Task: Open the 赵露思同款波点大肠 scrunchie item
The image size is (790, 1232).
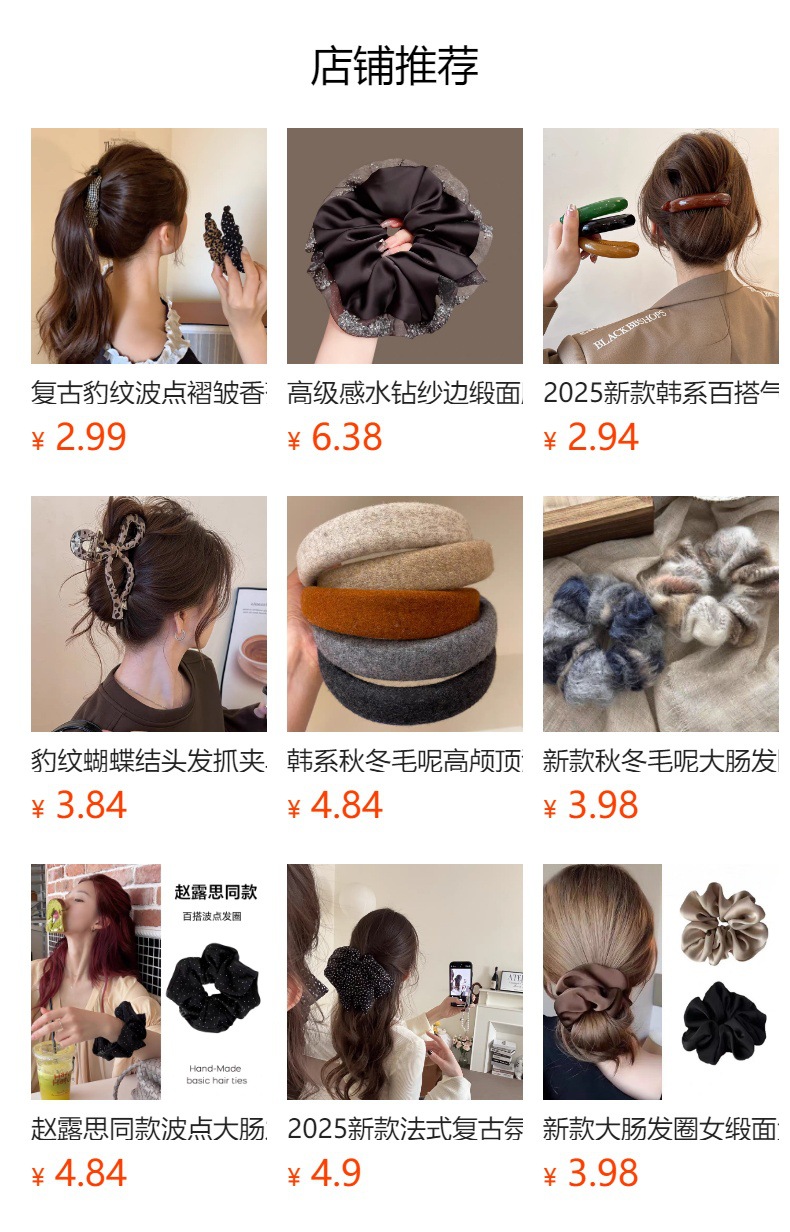Action: 148,982
